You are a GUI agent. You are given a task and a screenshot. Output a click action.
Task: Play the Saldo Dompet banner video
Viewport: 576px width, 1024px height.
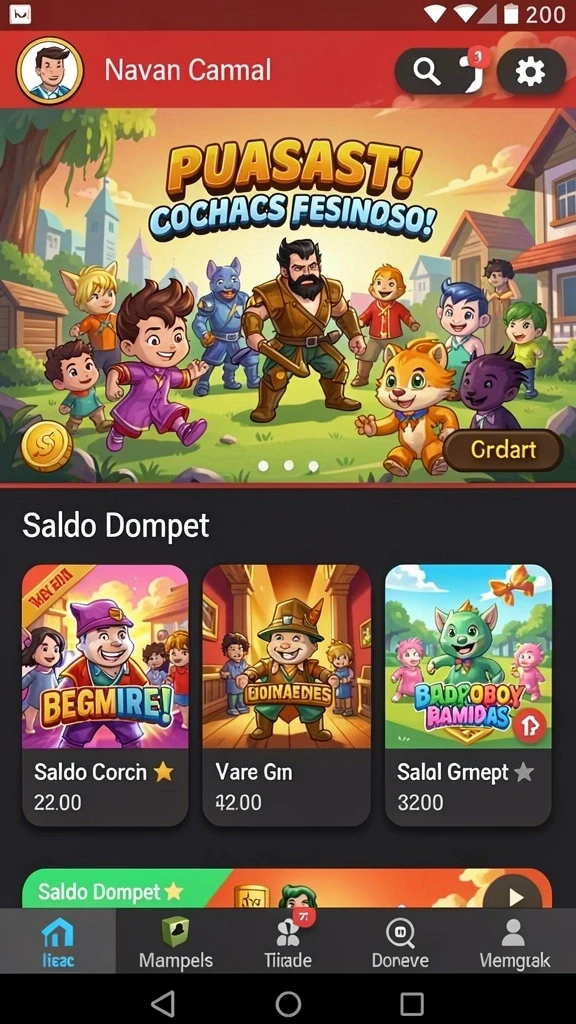[516, 897]
